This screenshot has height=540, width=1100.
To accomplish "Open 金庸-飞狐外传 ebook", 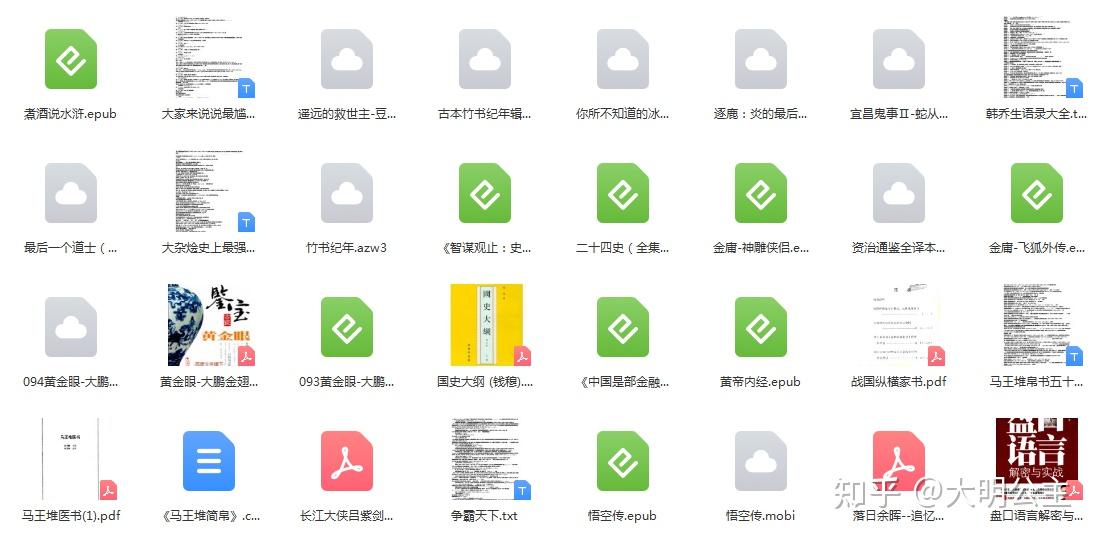I will (x=1036, y=194).
